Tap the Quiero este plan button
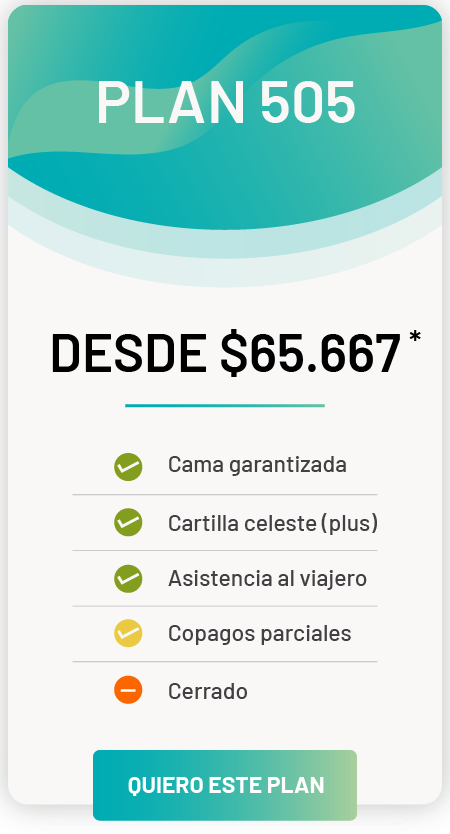Image resolution: width=450 pixels, height=834 pixels. pos(225,785)
